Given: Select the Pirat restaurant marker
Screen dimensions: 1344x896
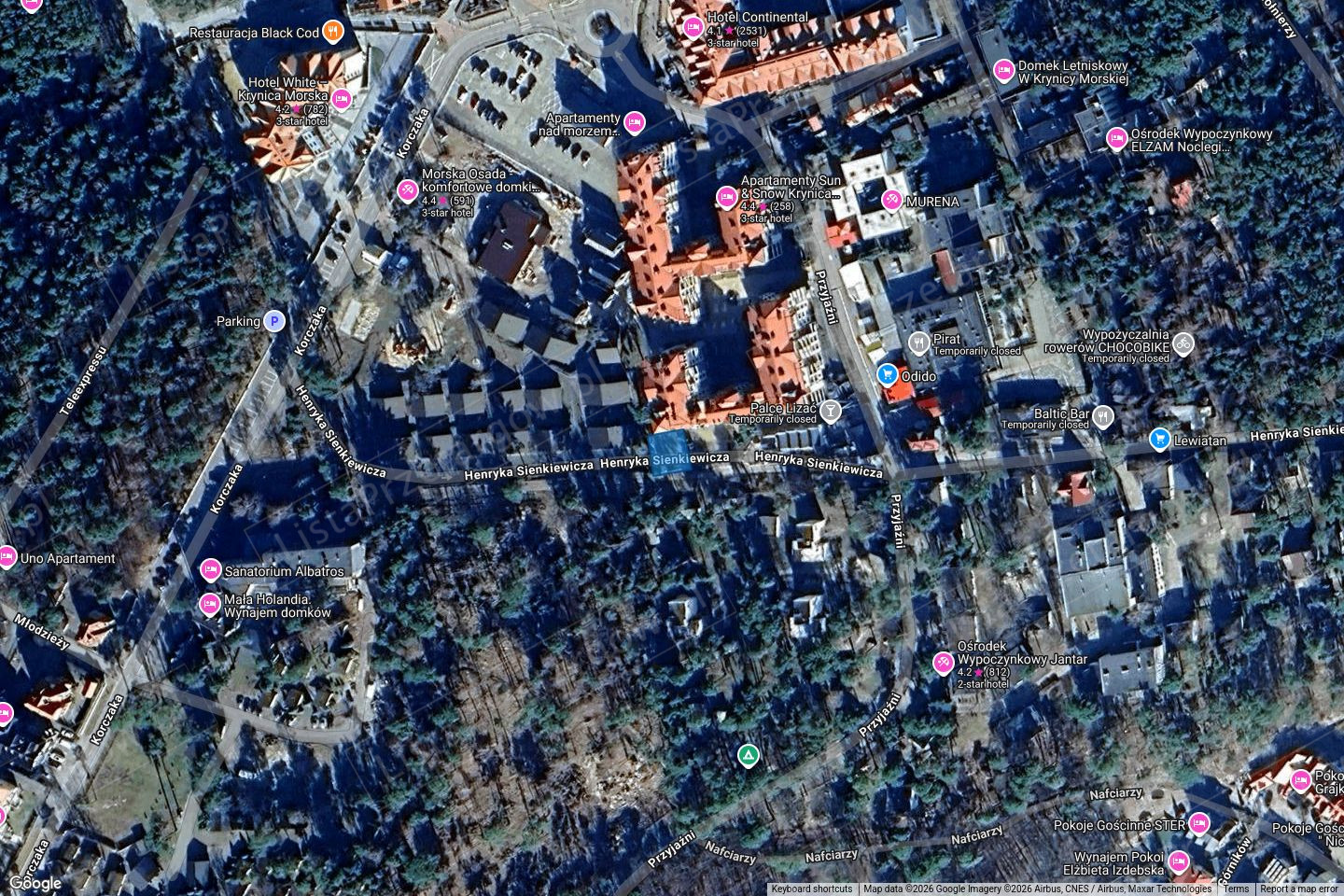Looking at the screenshot, I should [919, 343].
